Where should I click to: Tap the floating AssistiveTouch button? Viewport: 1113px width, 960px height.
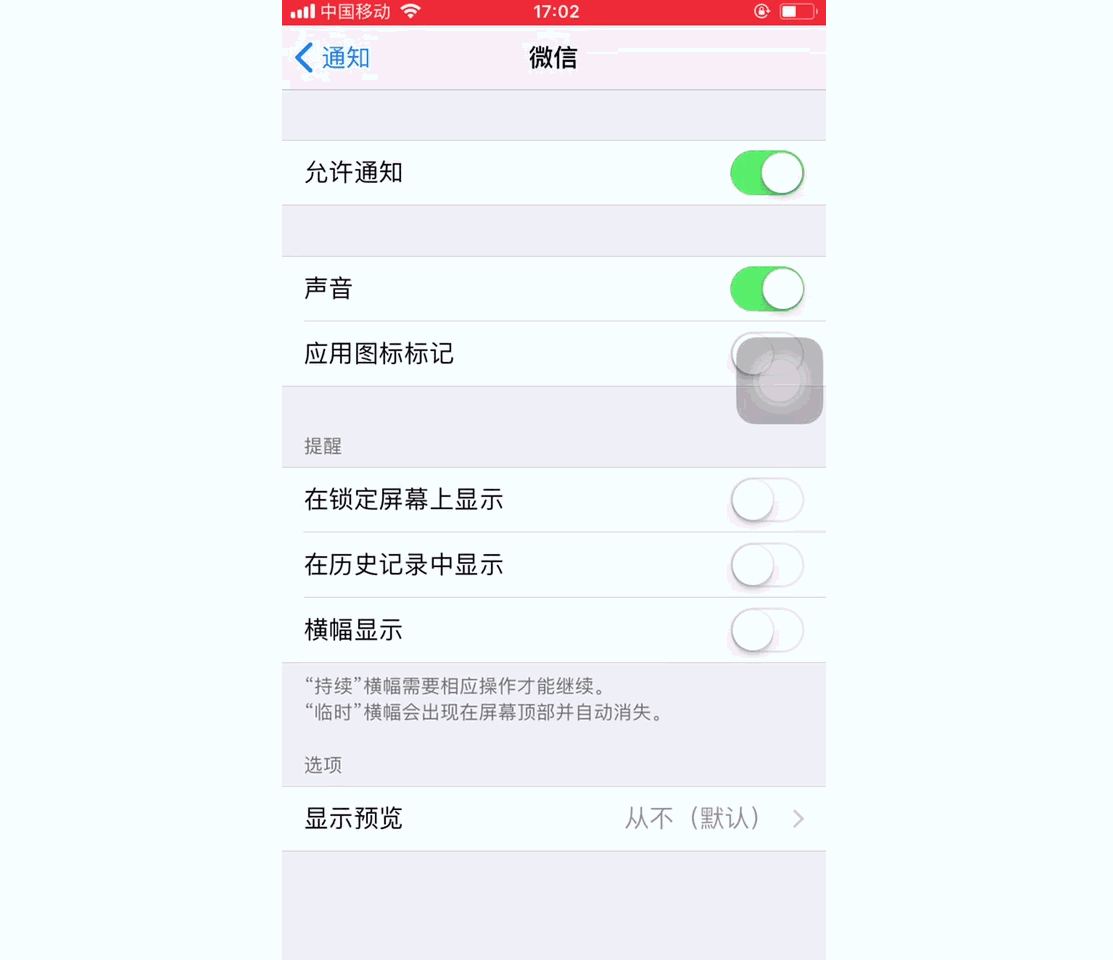coord(780,382)
